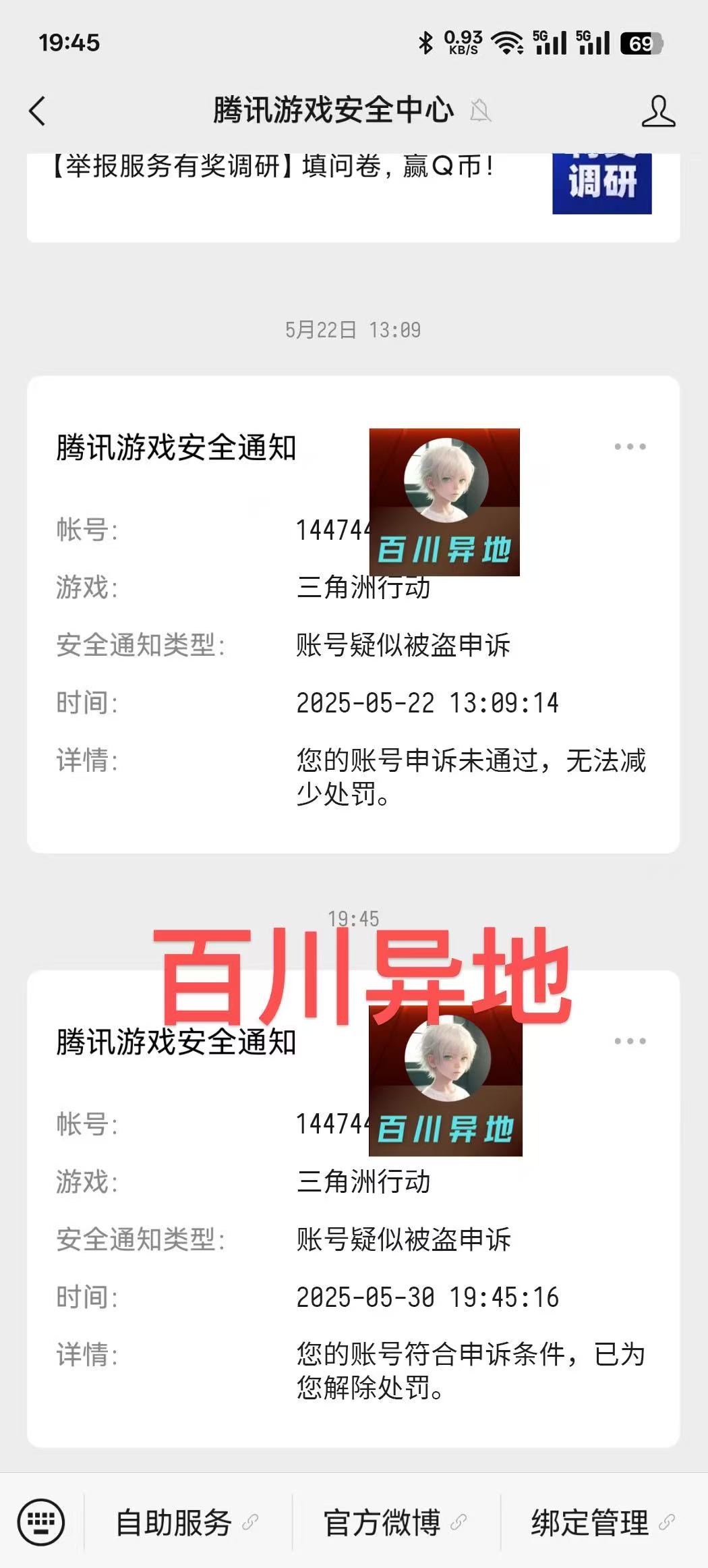Go back from 腾讯游戏安全中心

(x=38, y=111)
